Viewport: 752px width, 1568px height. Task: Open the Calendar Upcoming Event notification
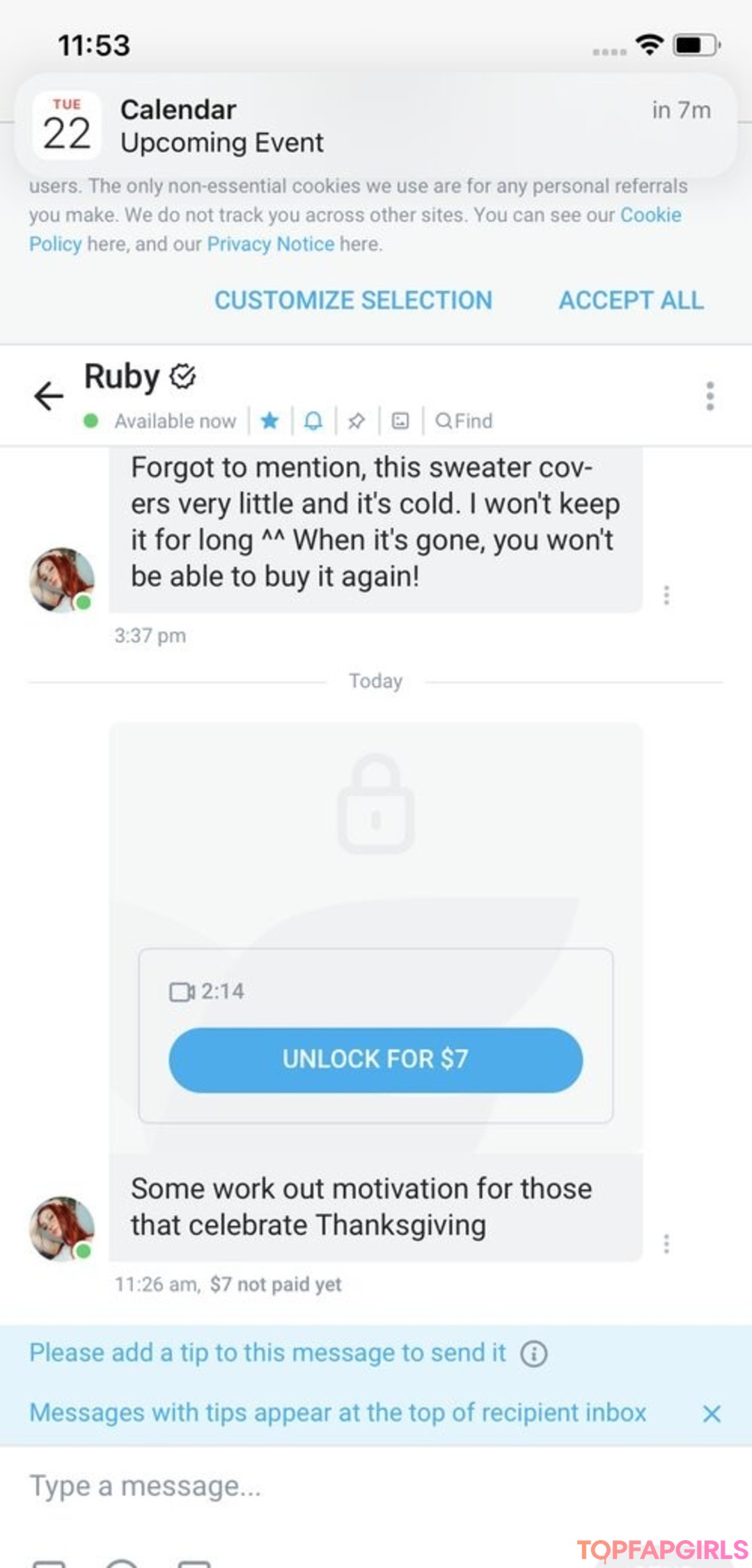tap(375, 125)
